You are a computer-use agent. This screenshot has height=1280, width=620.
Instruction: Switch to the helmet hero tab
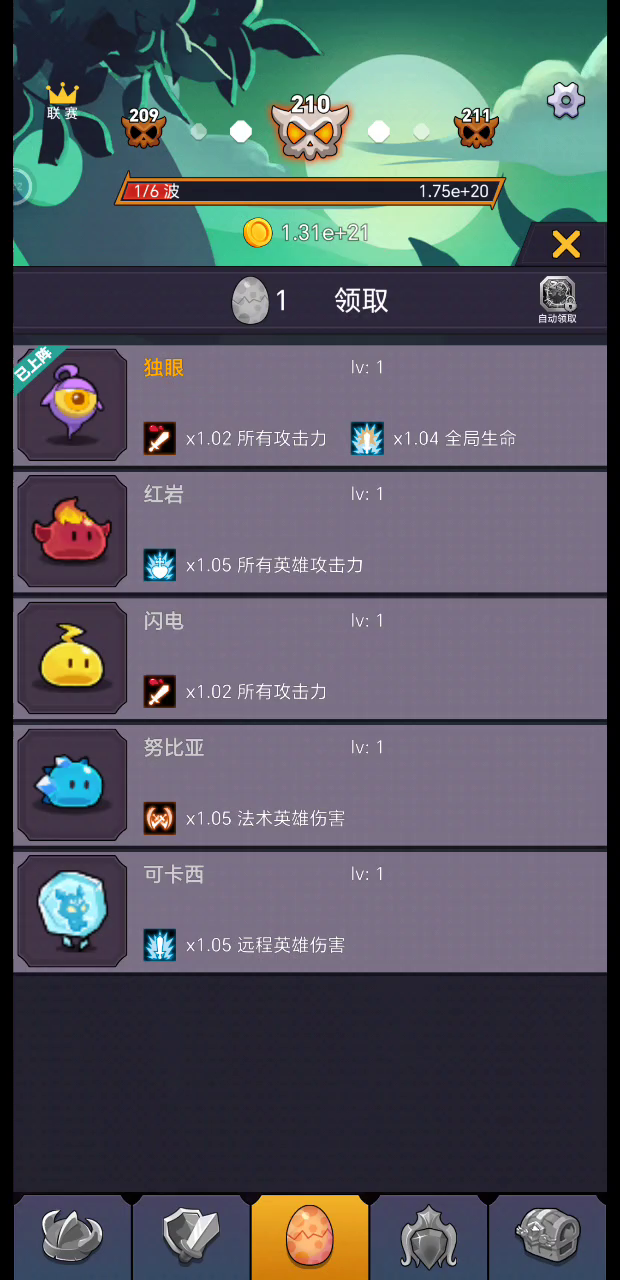coord(72,1237)
